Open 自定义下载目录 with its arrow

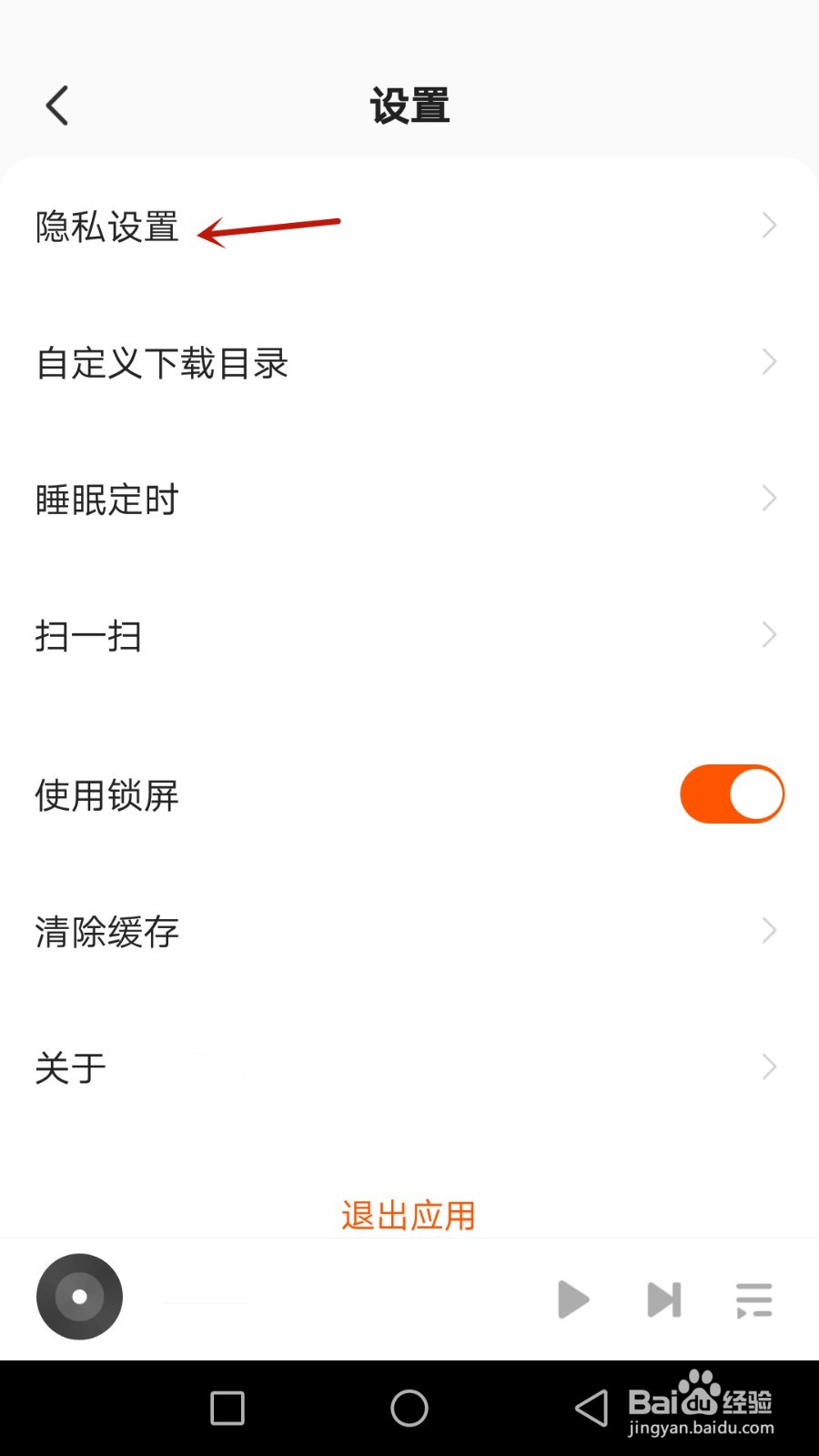point(768,361)
